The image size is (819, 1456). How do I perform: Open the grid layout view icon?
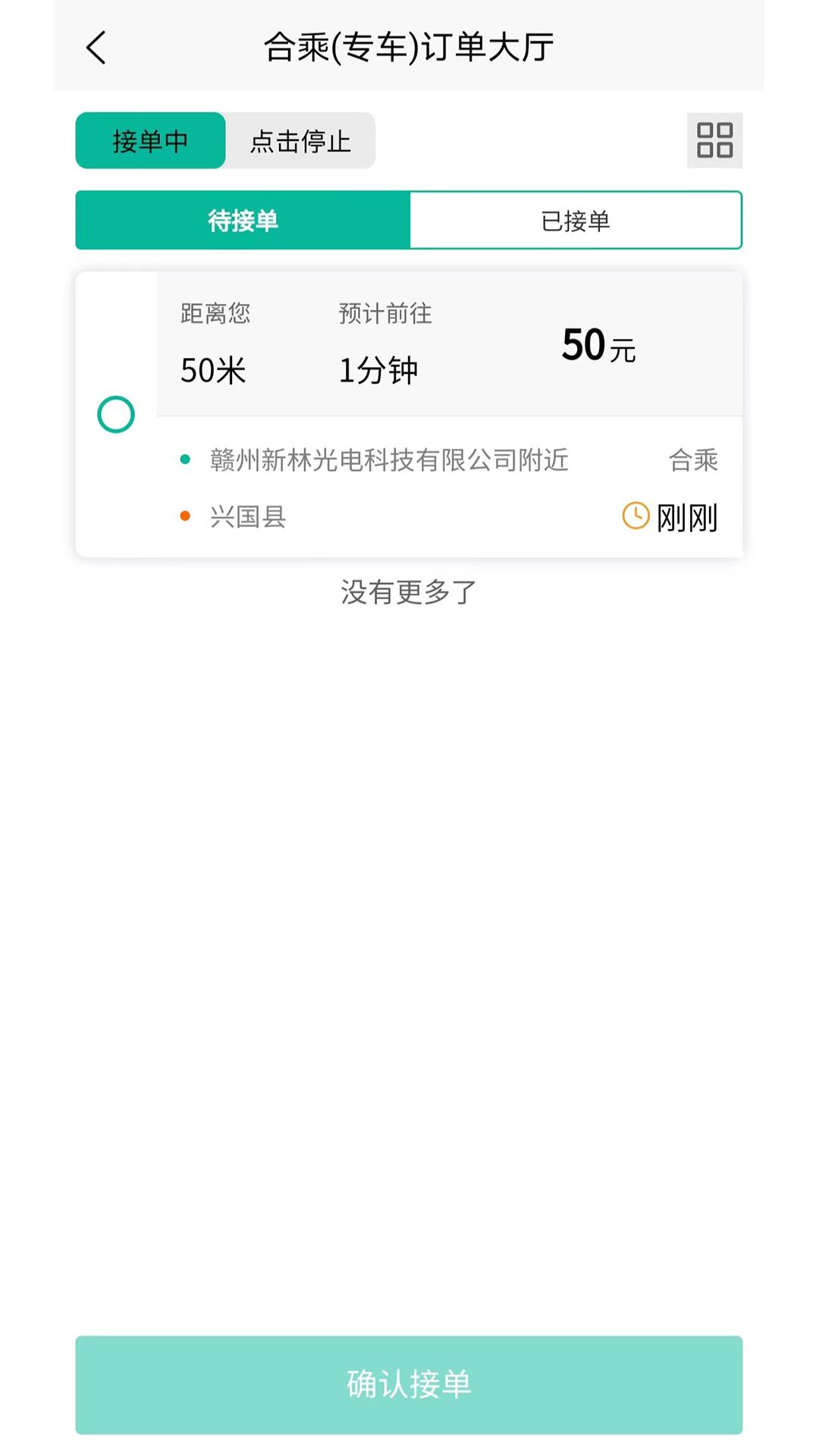[x=714, y=141]
